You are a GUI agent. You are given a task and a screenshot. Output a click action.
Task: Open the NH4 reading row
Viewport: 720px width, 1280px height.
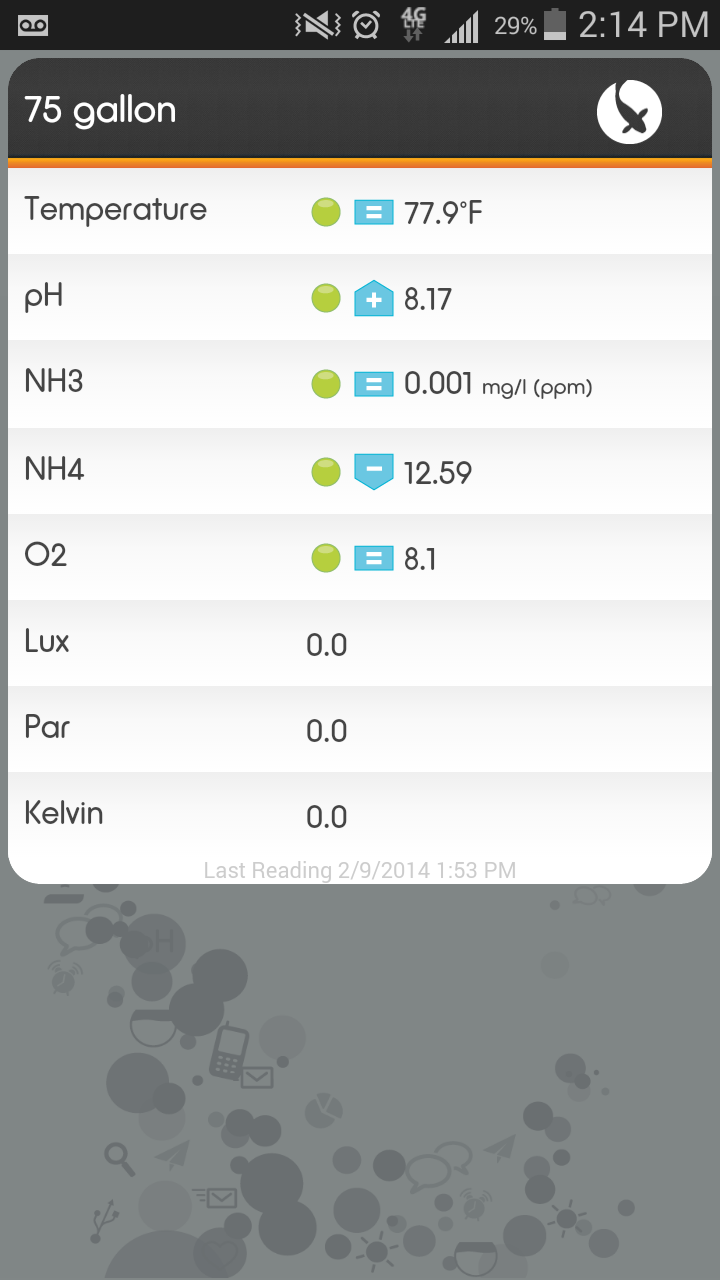coord(360,470)
